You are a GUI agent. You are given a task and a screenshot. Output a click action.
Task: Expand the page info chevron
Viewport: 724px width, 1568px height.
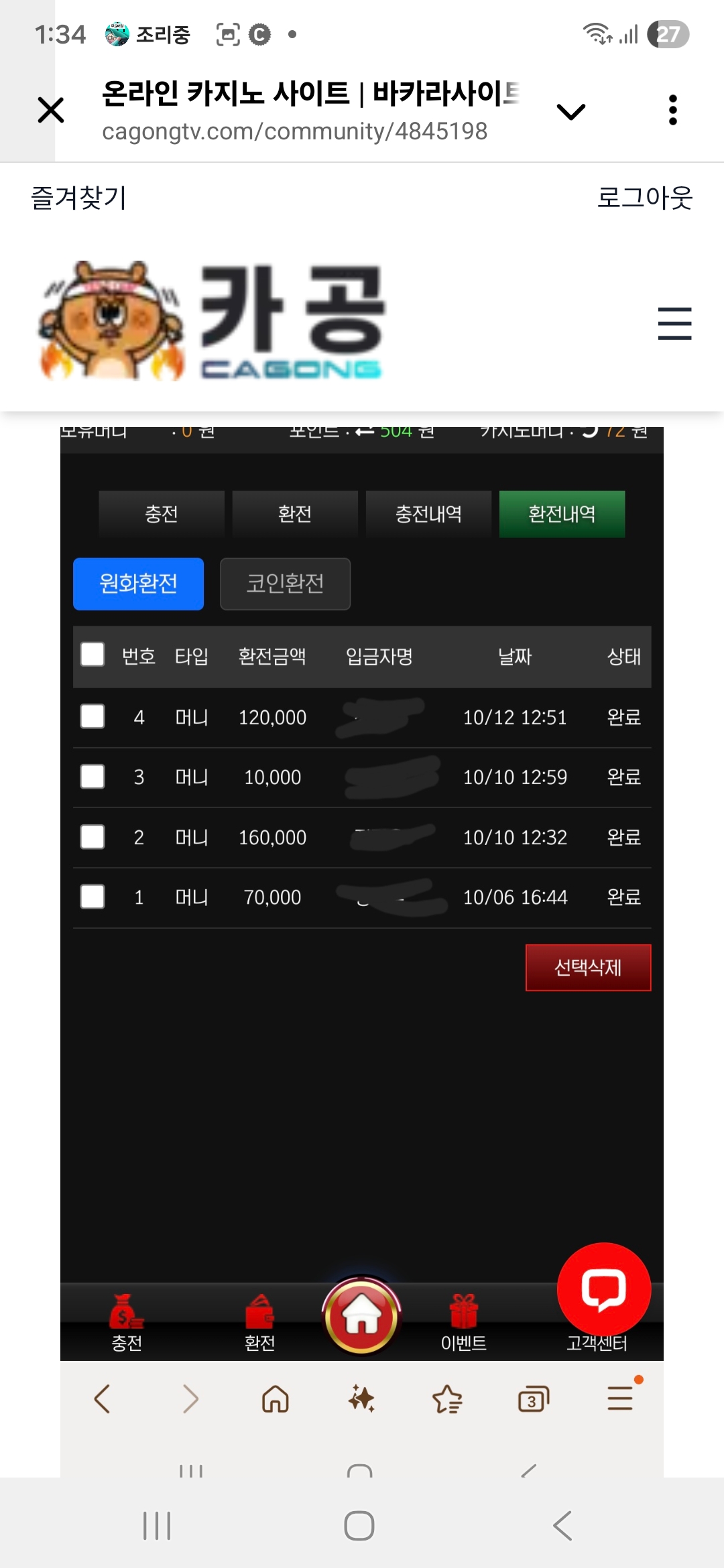pos(571,111)
